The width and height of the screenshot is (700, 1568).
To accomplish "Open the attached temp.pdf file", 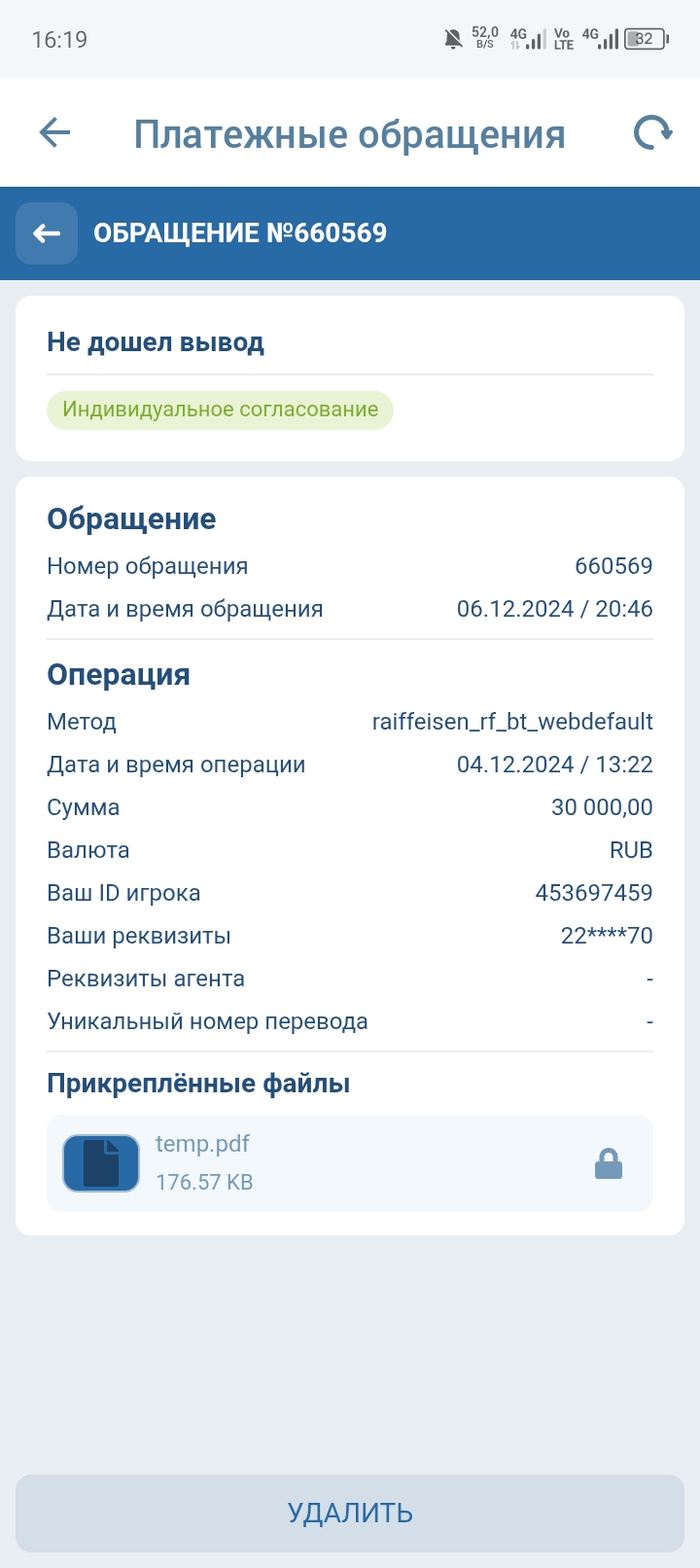I will (202, 1162).
